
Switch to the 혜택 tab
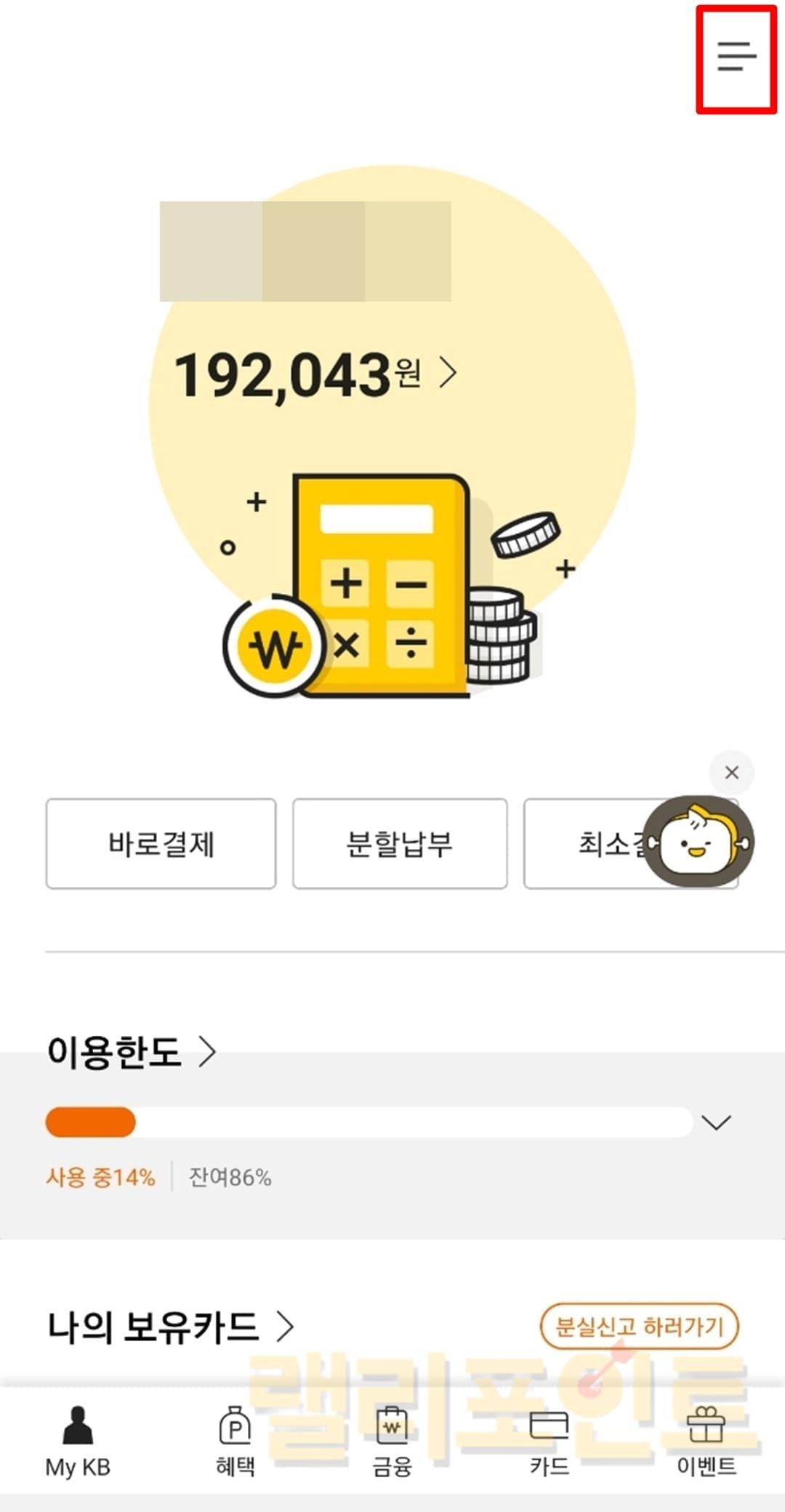[x=235, y=1441]
